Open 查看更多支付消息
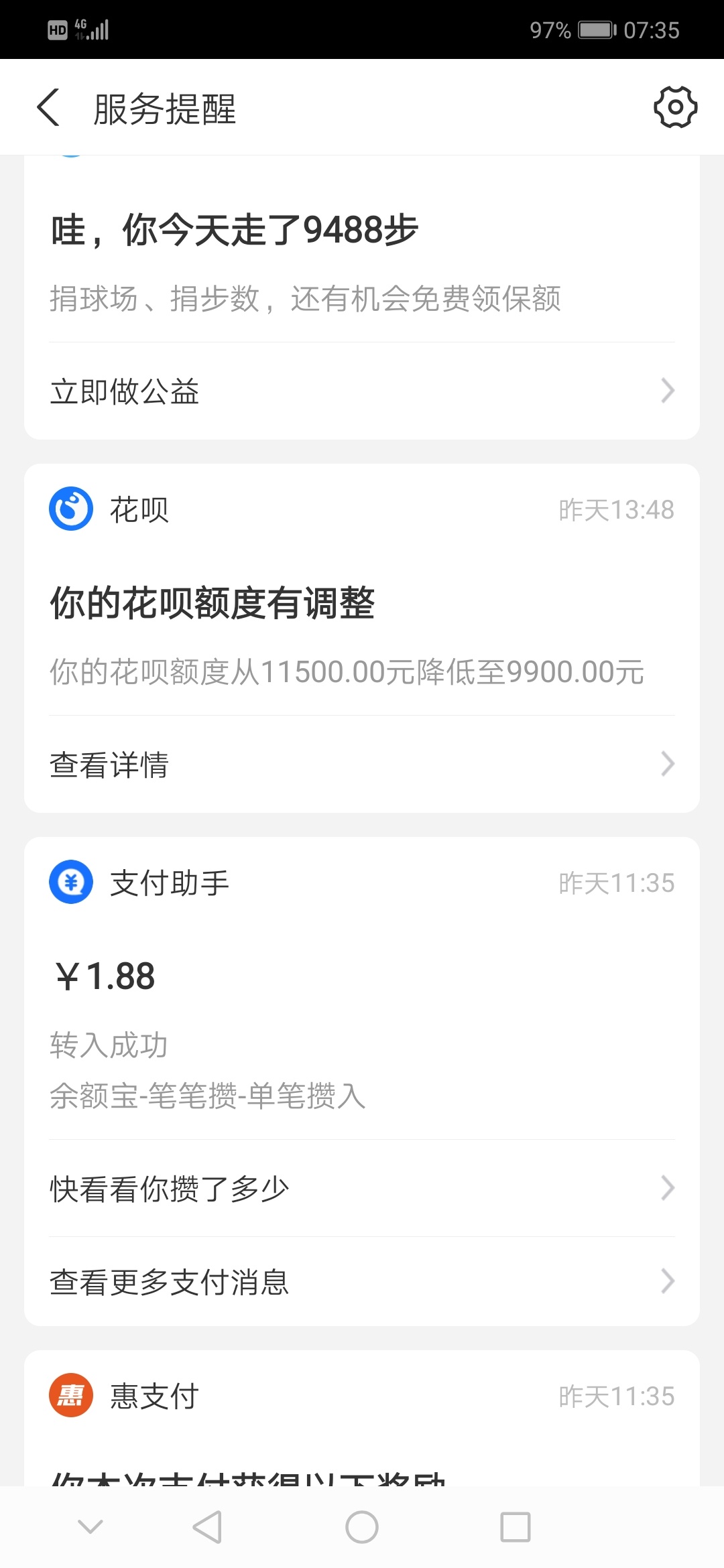Image resolution: width=724 pixels, height=1568 pixels. point(362,1282)
